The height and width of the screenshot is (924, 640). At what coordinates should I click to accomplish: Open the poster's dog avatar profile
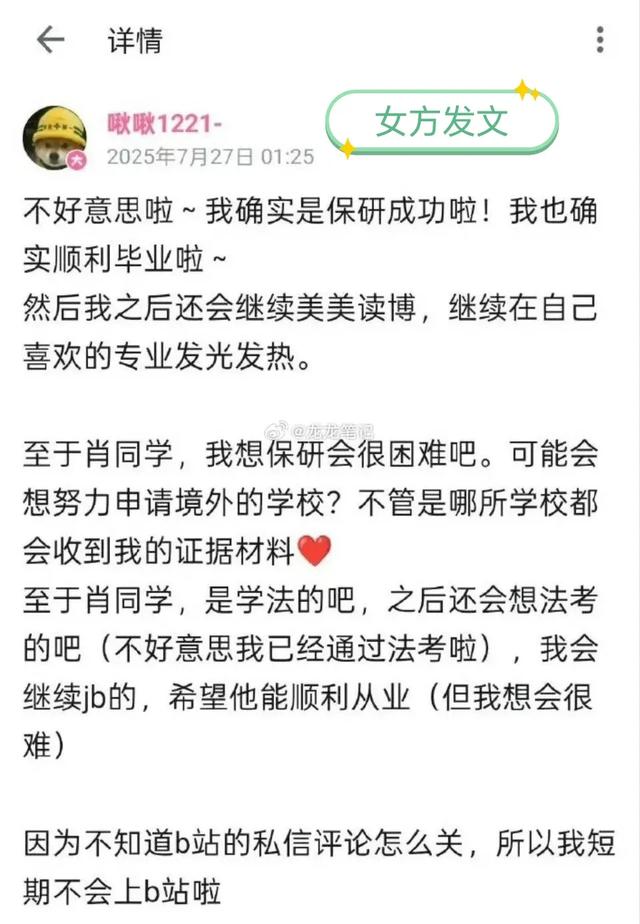point(55,137)
